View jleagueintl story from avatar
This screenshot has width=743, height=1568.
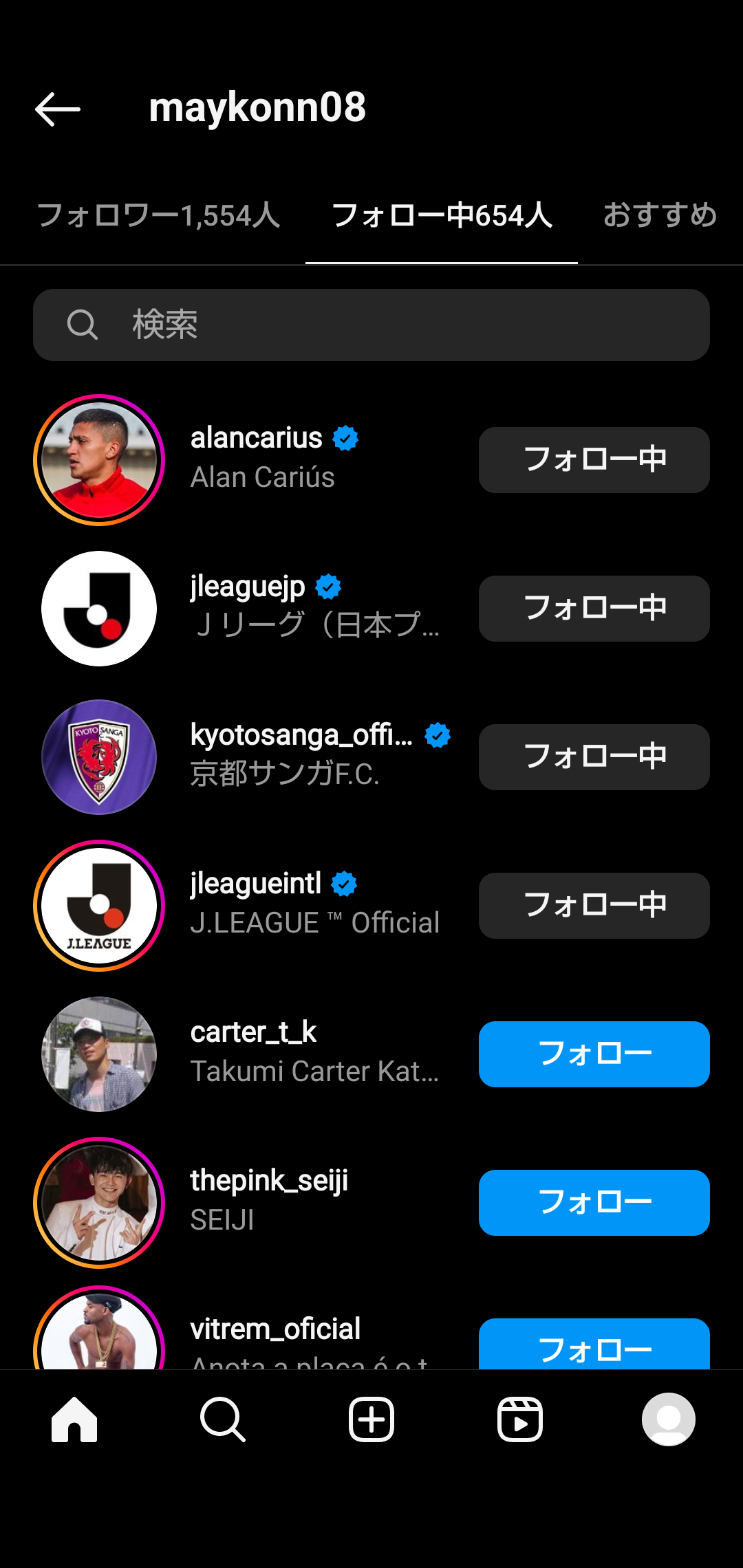click(99, 905)
